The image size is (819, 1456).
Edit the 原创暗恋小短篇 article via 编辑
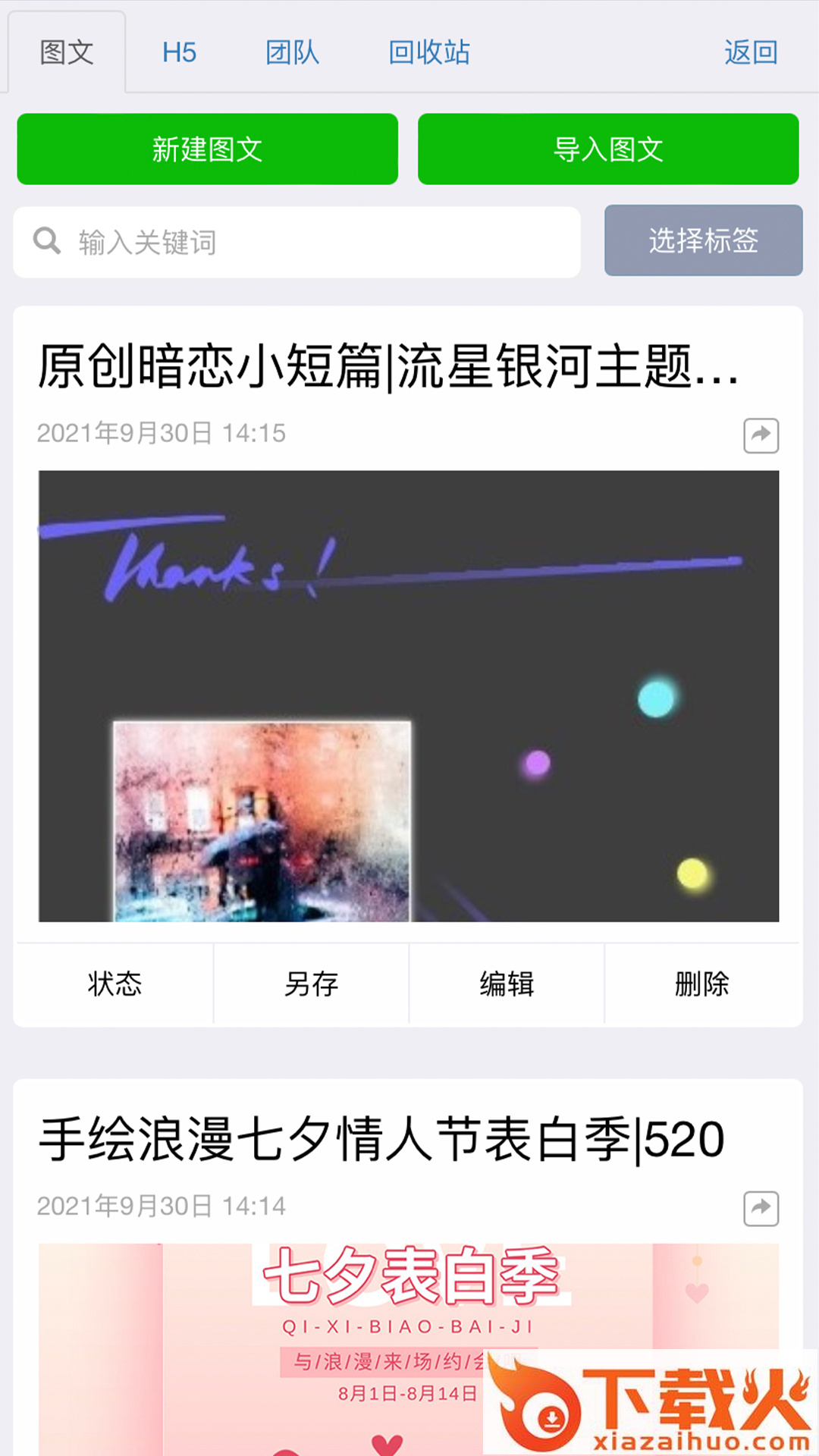pyautogui.click(x=507, y=984)
